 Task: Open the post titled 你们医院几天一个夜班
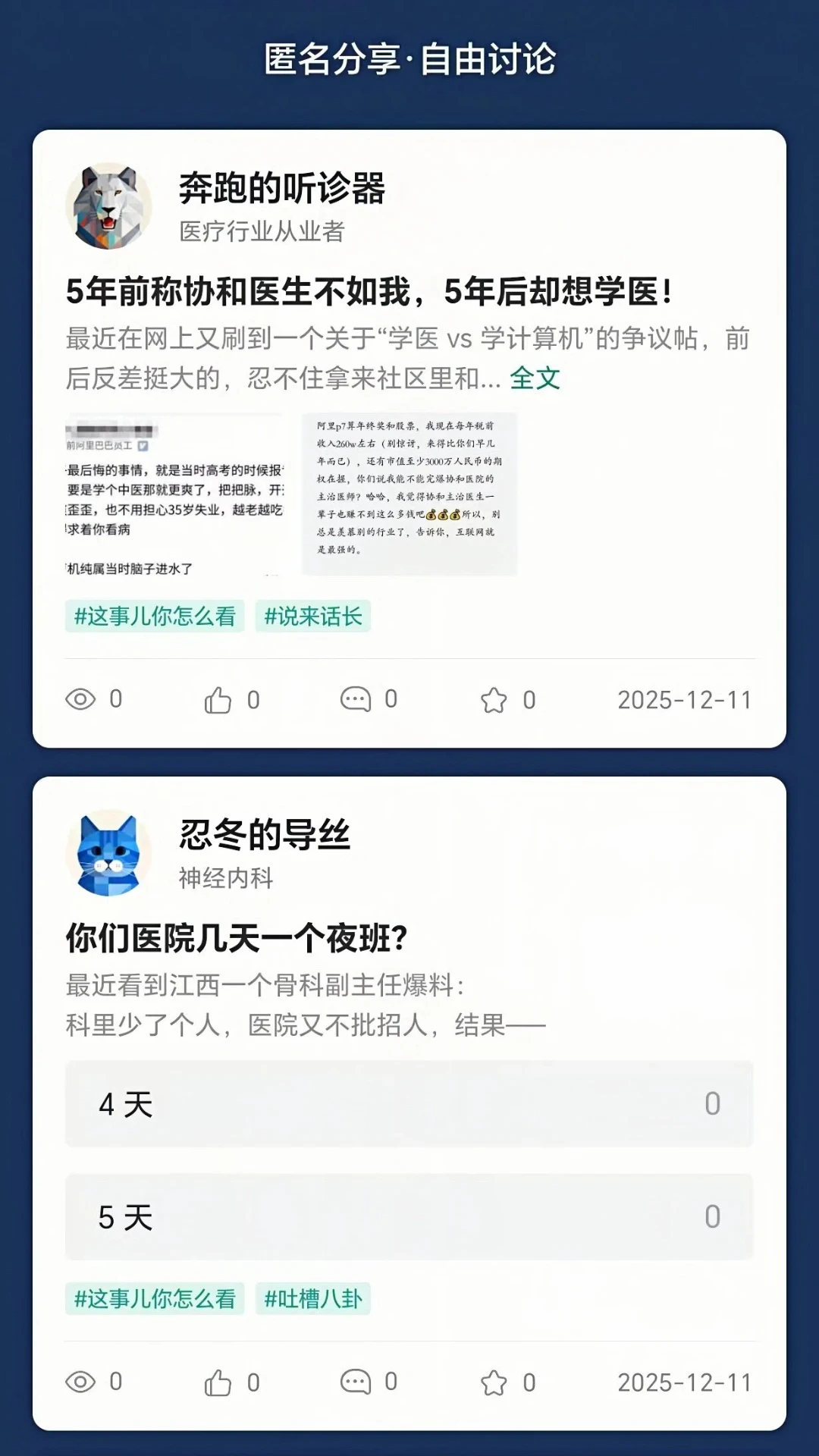[235, 938]
